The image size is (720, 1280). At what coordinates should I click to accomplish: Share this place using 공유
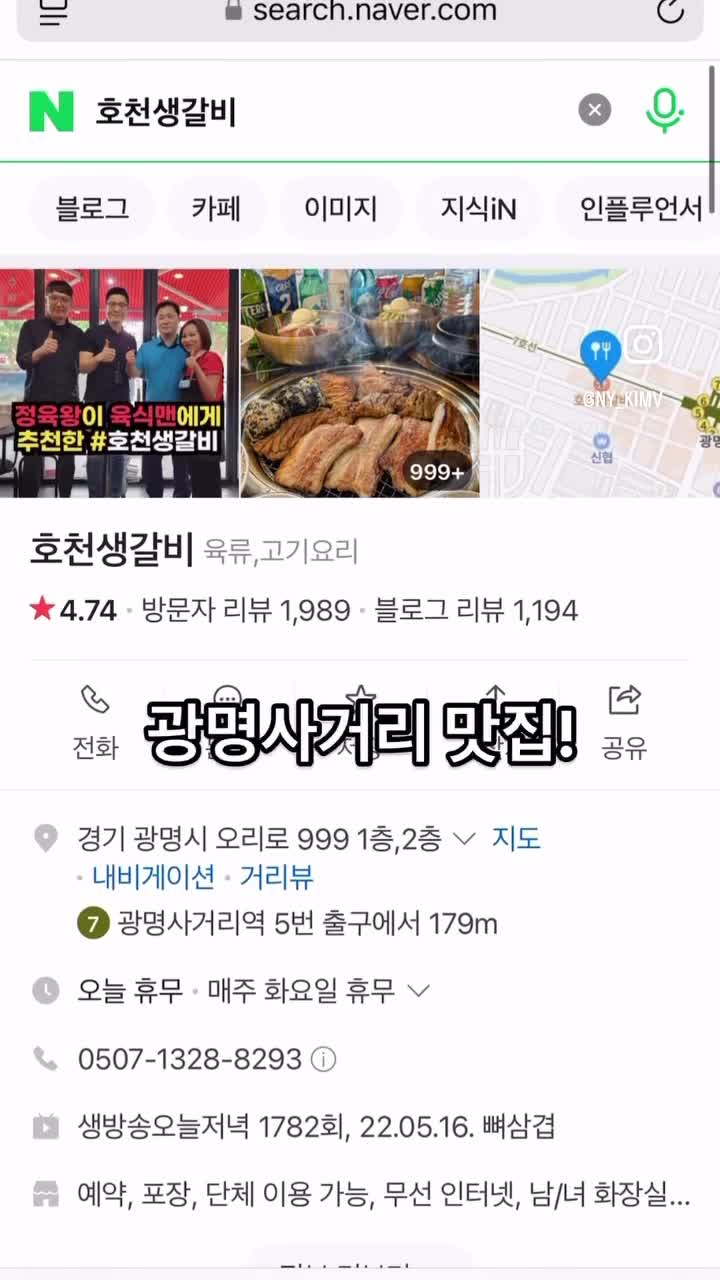click(x=624, y=722)
